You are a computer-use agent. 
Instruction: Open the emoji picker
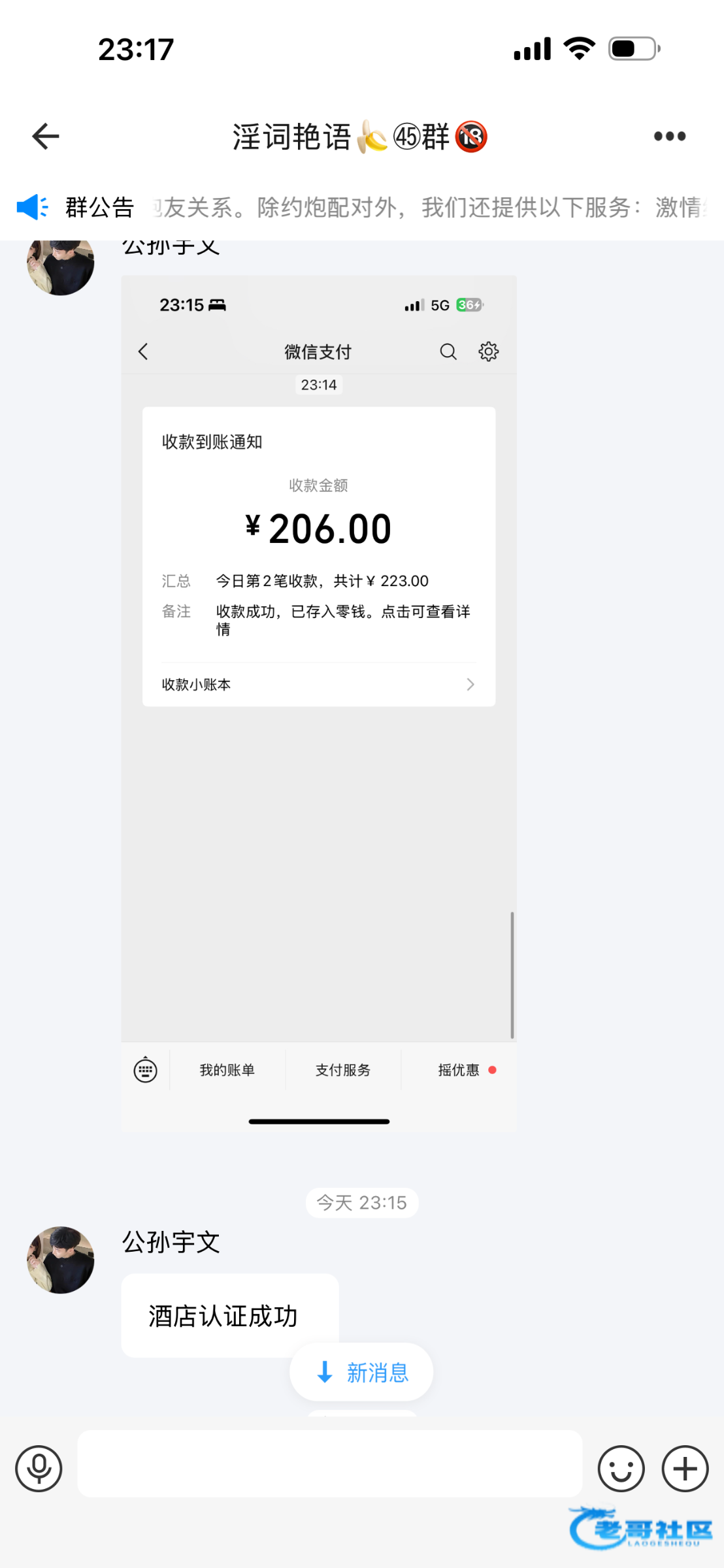621,1469
